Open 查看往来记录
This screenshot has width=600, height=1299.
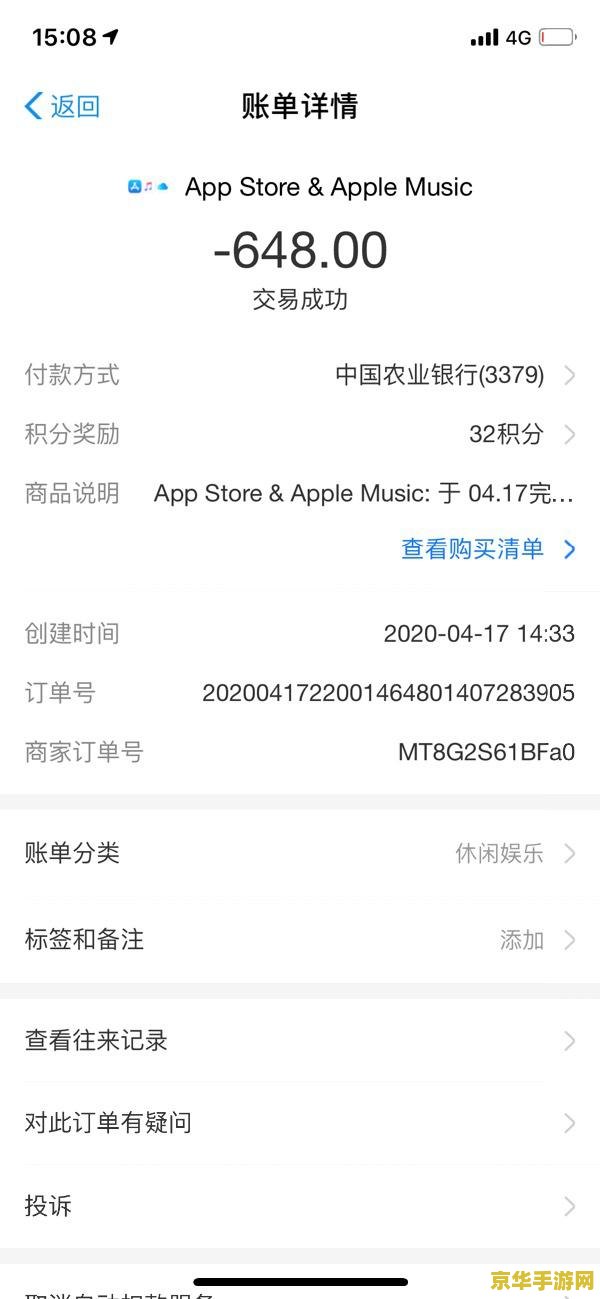[x=300, y=1040]
